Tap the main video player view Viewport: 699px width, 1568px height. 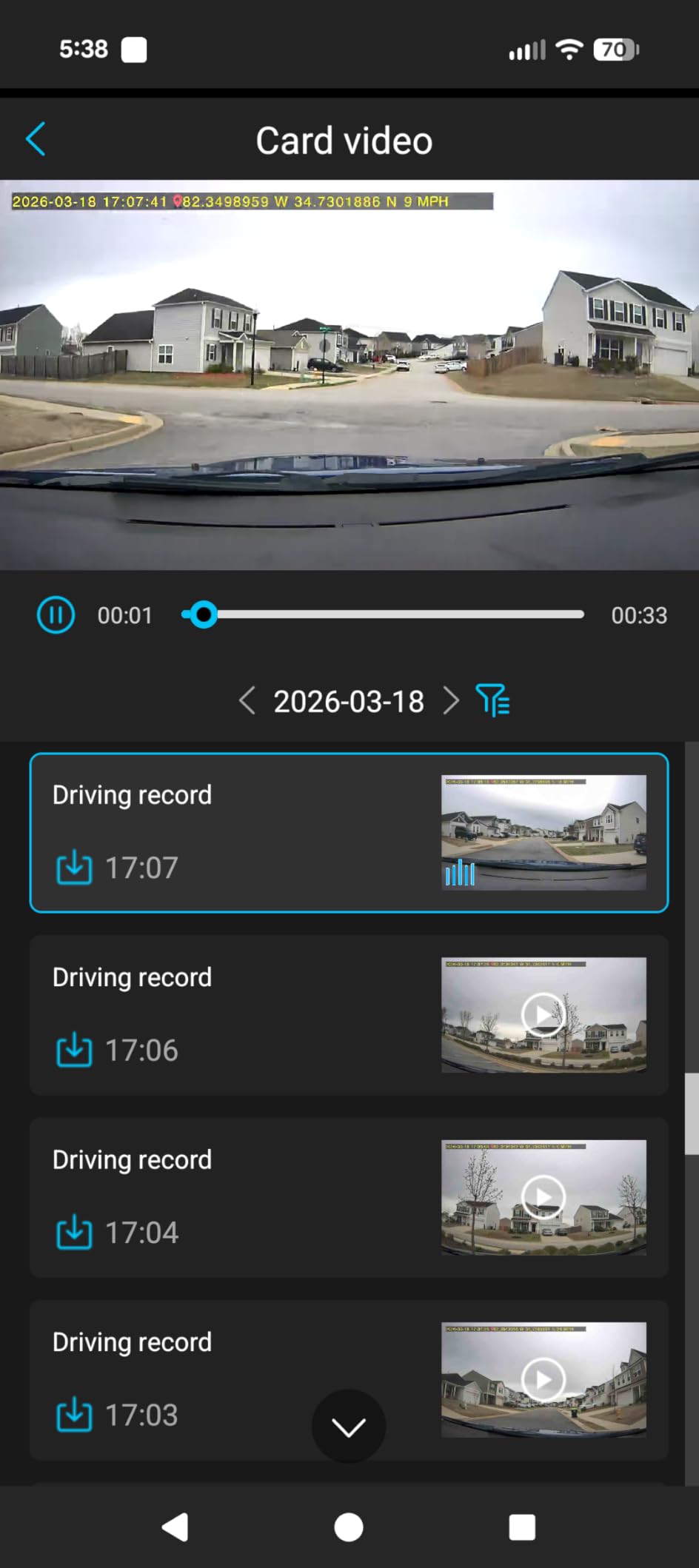pyautogui.click(x=349, y=375)
